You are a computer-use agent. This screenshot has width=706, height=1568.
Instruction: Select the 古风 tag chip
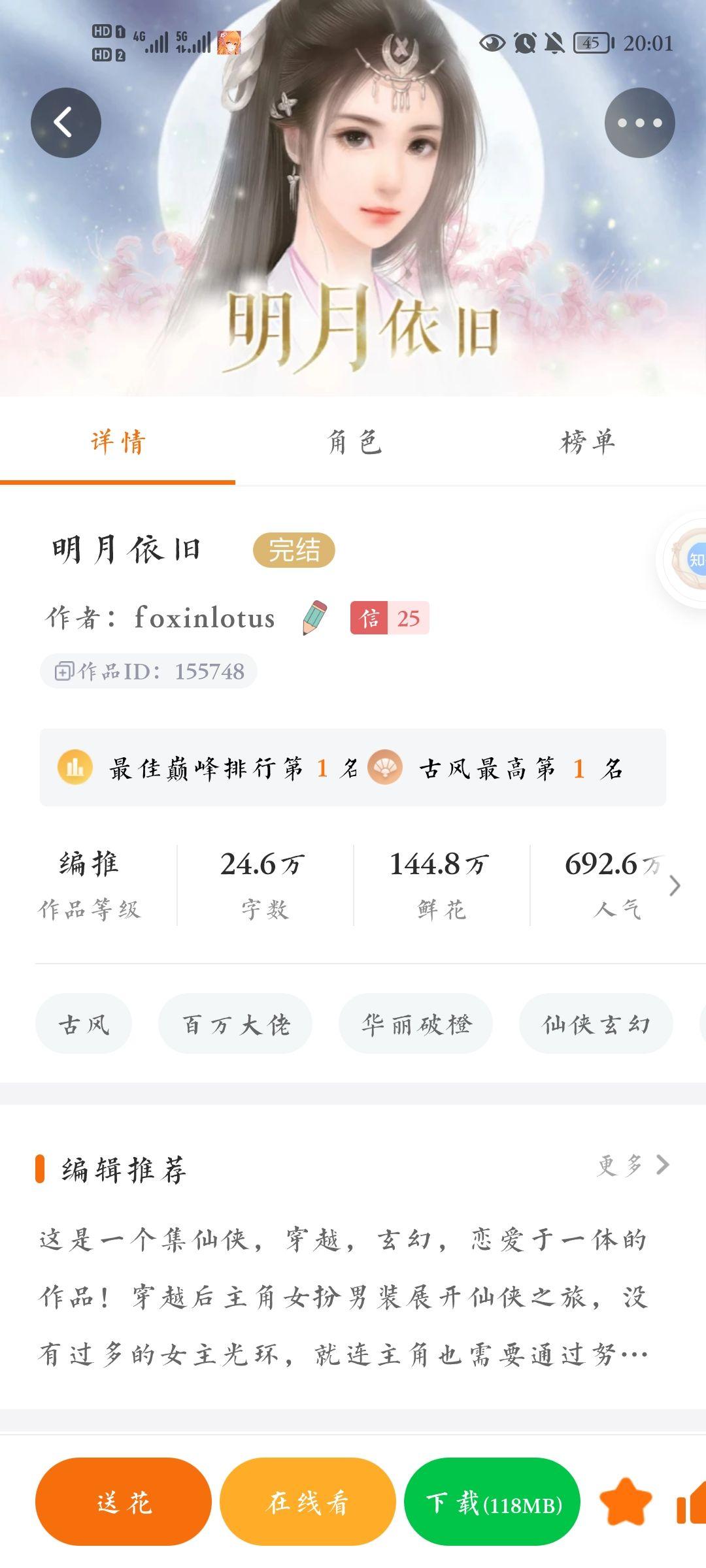tap(84, 1024)
